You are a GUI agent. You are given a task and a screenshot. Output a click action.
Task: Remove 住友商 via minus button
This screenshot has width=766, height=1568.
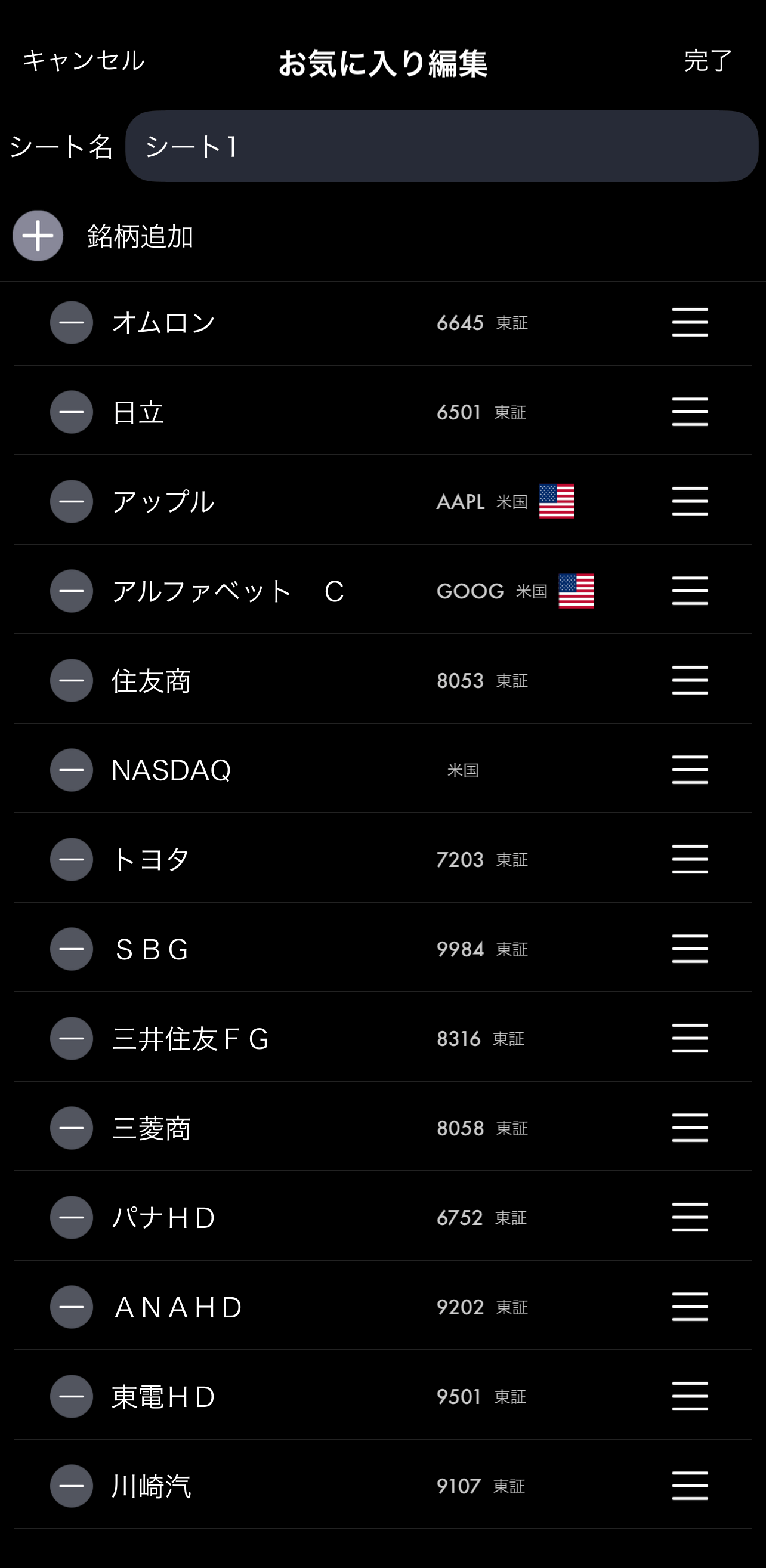click(x=71, y=681)
